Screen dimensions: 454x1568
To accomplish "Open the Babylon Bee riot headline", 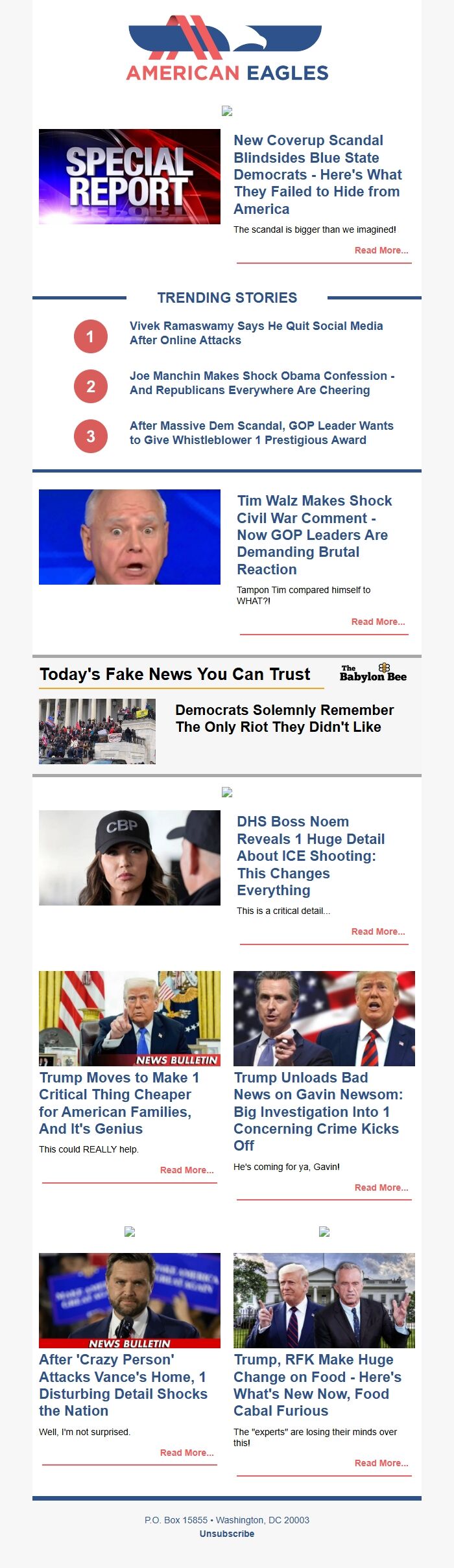I will [x=284, y=718].
